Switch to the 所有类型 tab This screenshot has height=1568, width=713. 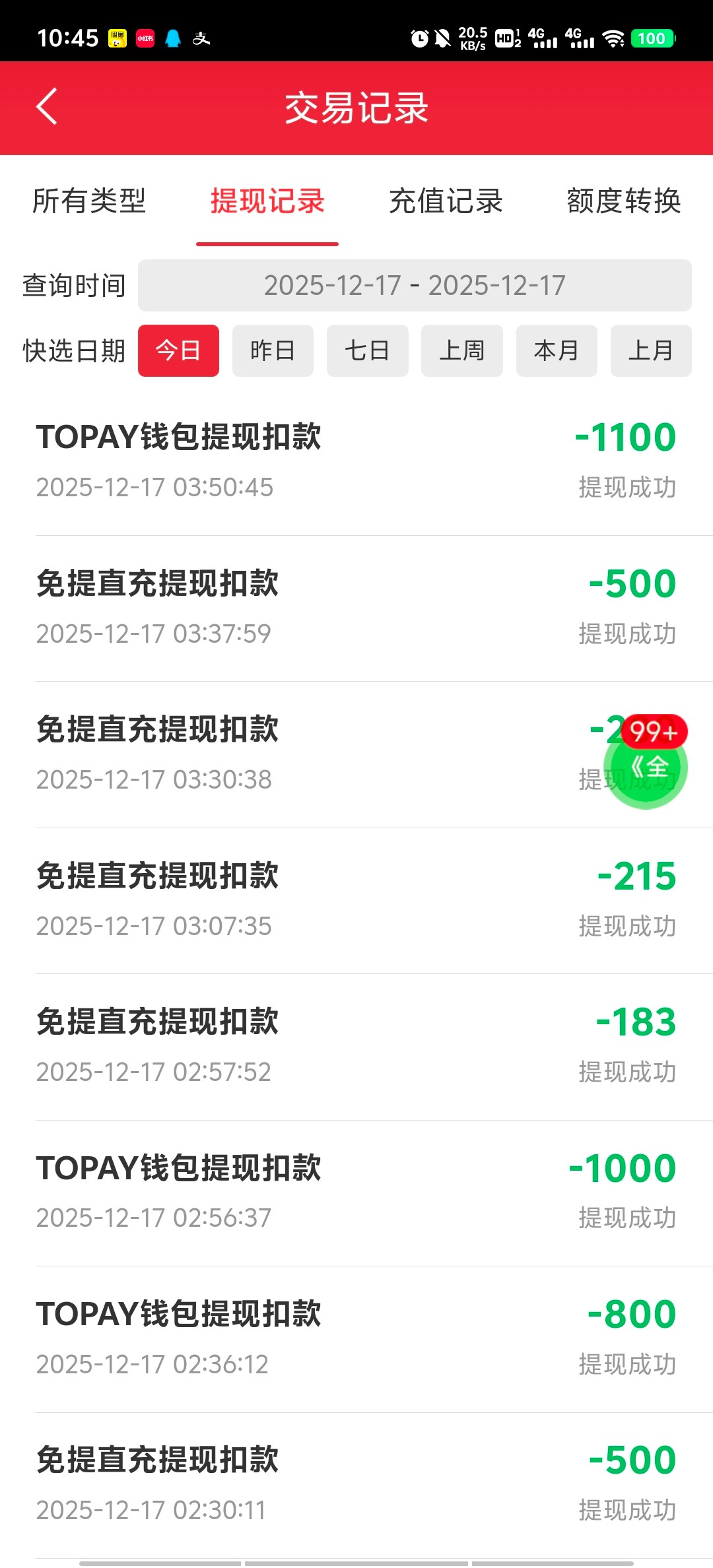pos(89,201)
